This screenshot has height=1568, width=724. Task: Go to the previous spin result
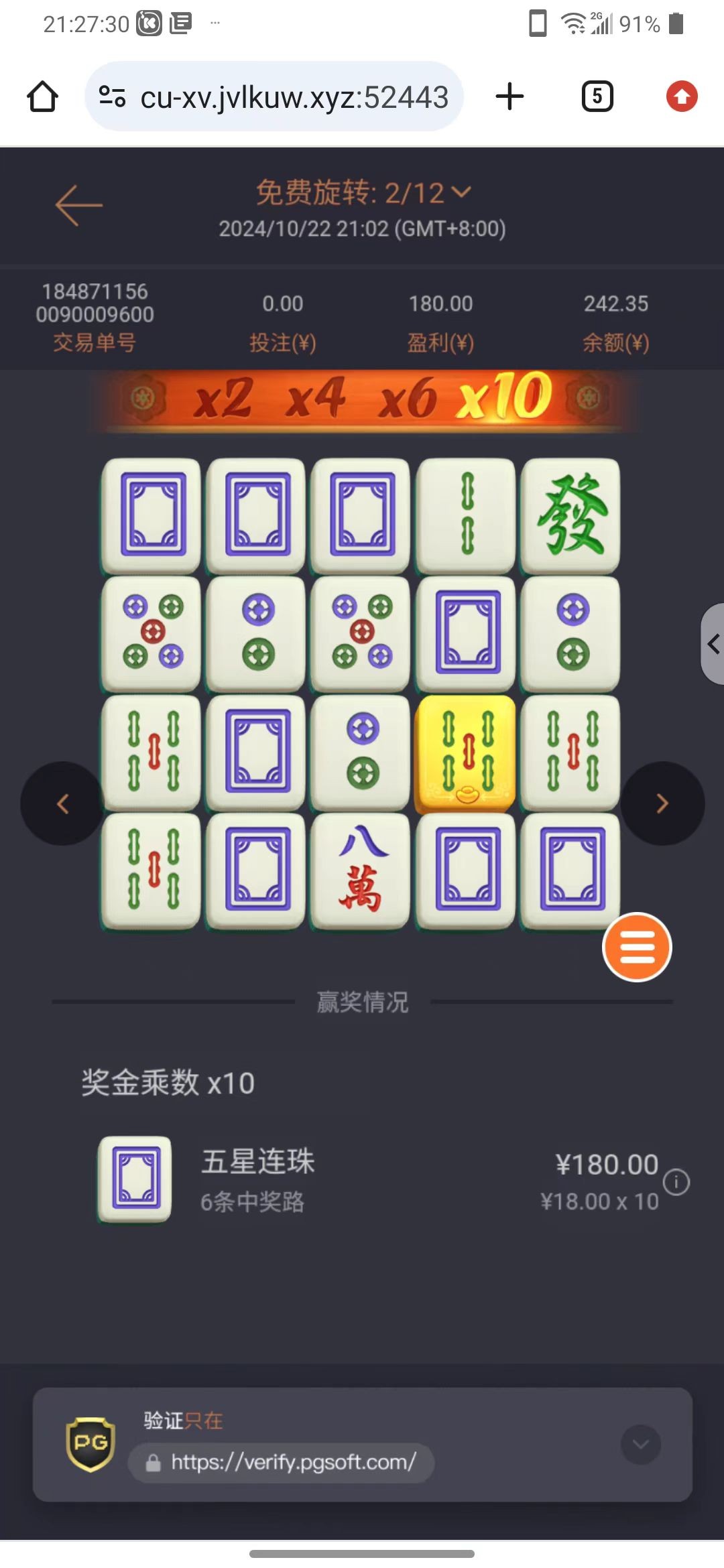click(63, 803)
